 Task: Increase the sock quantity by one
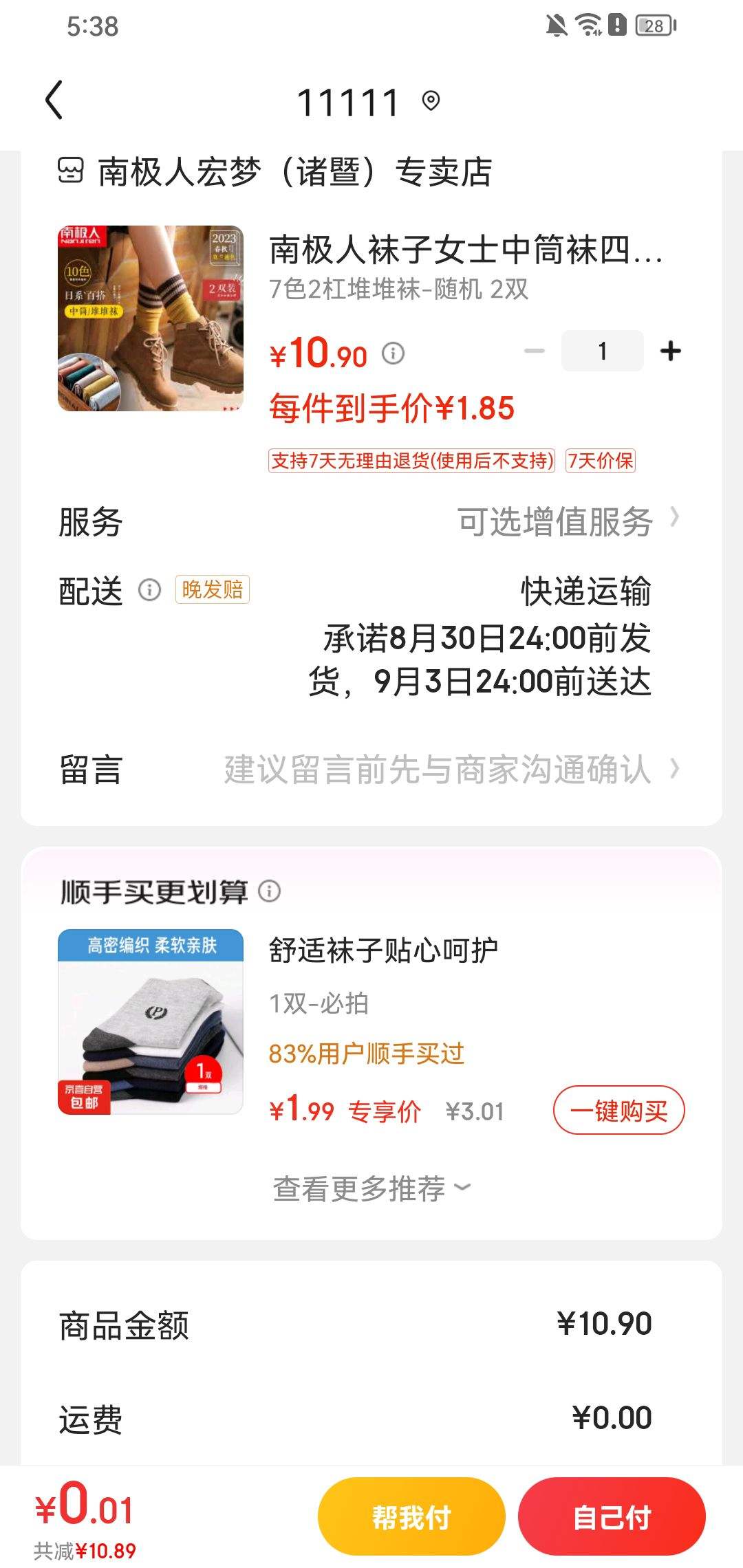point(671,351)
